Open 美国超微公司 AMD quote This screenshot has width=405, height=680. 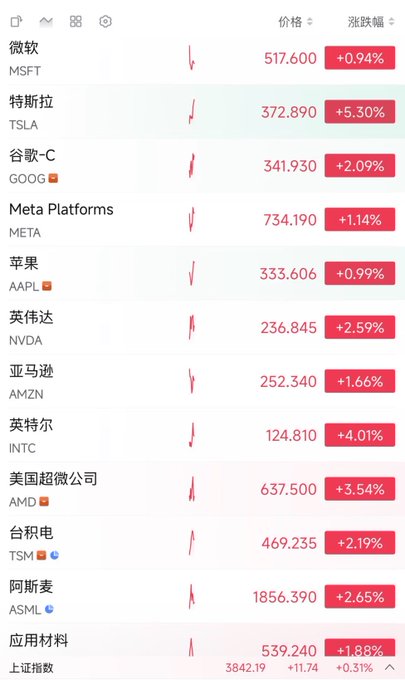(x=202, y=489)
